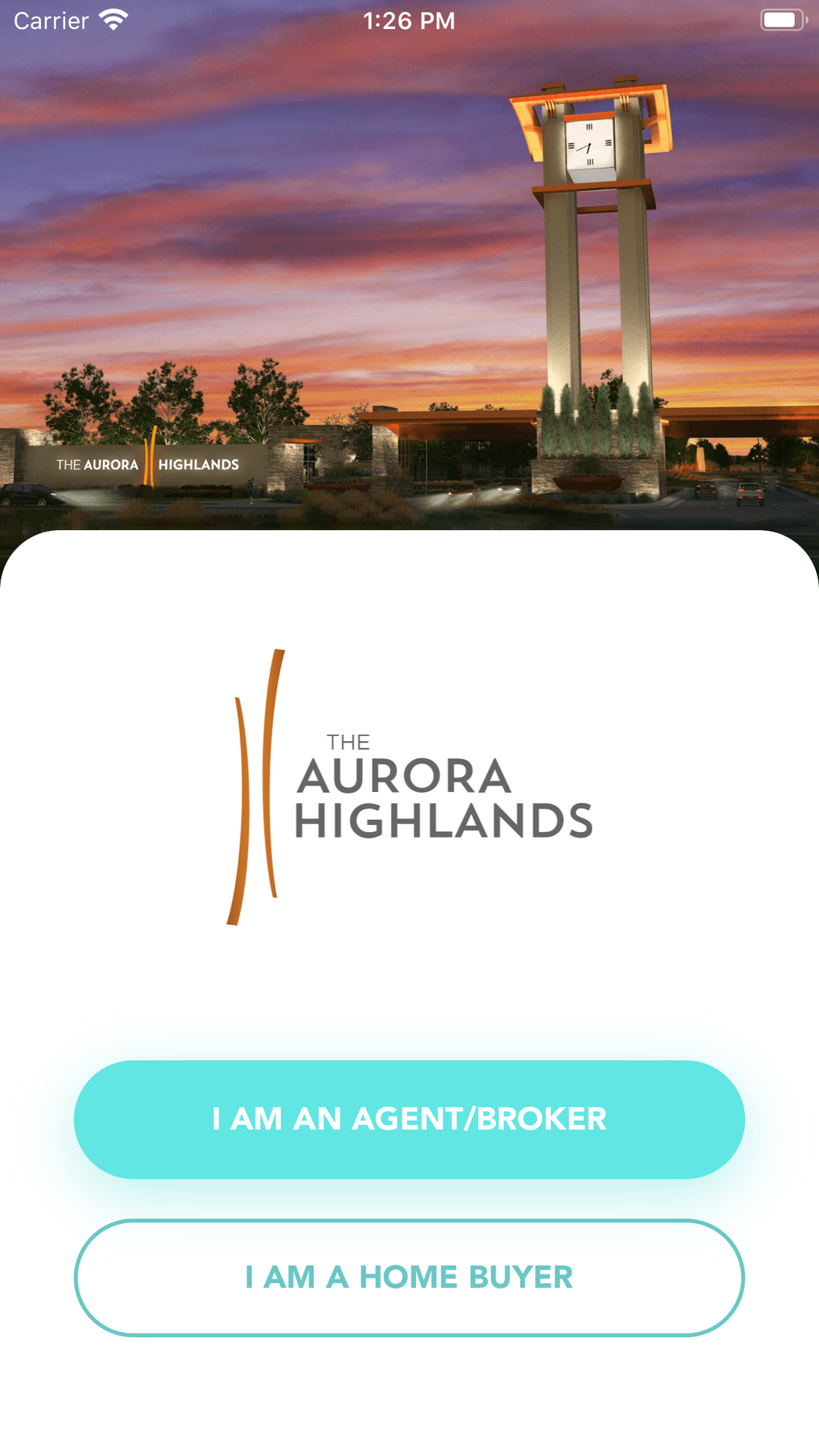
Task: Tap THE AURORA HIGHLANDS wordmark
Action: pos(444,783)
